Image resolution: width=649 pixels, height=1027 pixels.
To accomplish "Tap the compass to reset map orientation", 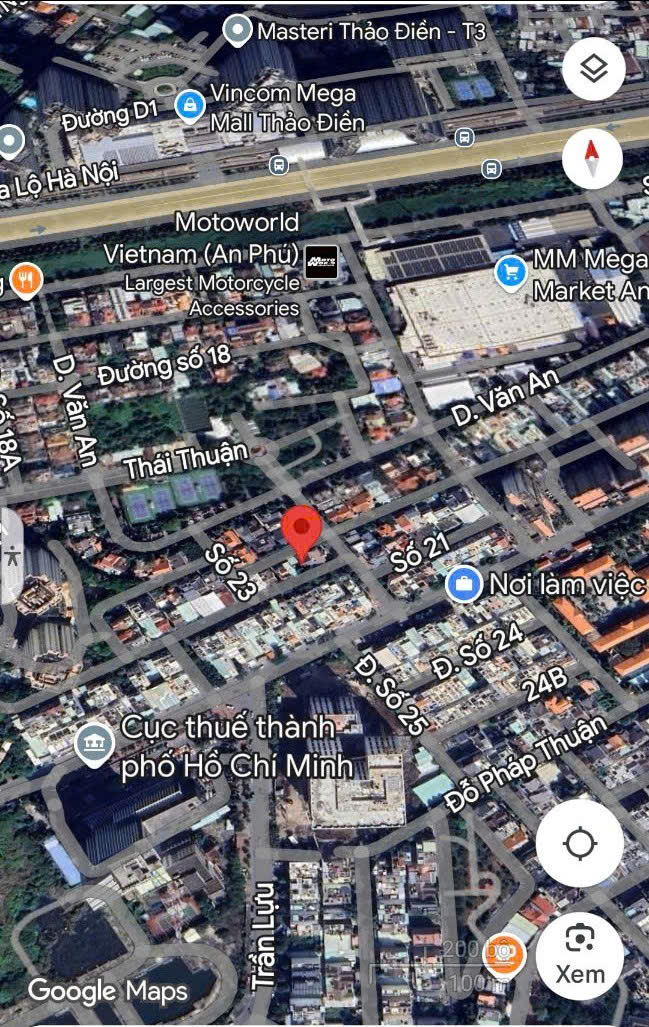I will click(592, 158).
